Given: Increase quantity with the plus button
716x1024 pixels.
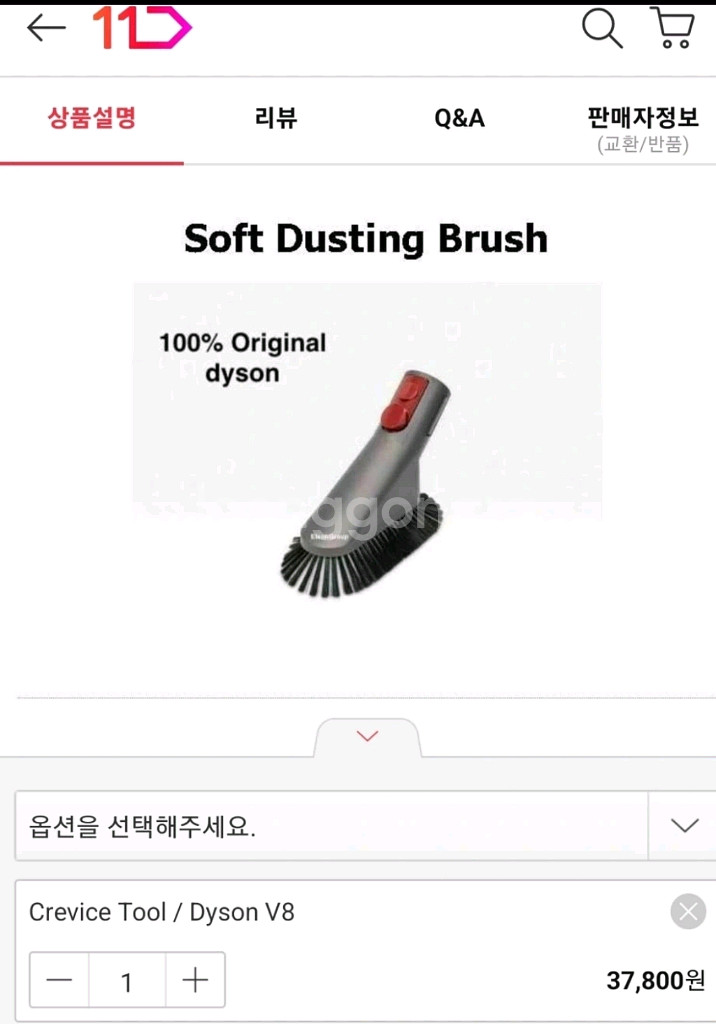Looking at the screenshot, I should [x=195, y=980].
